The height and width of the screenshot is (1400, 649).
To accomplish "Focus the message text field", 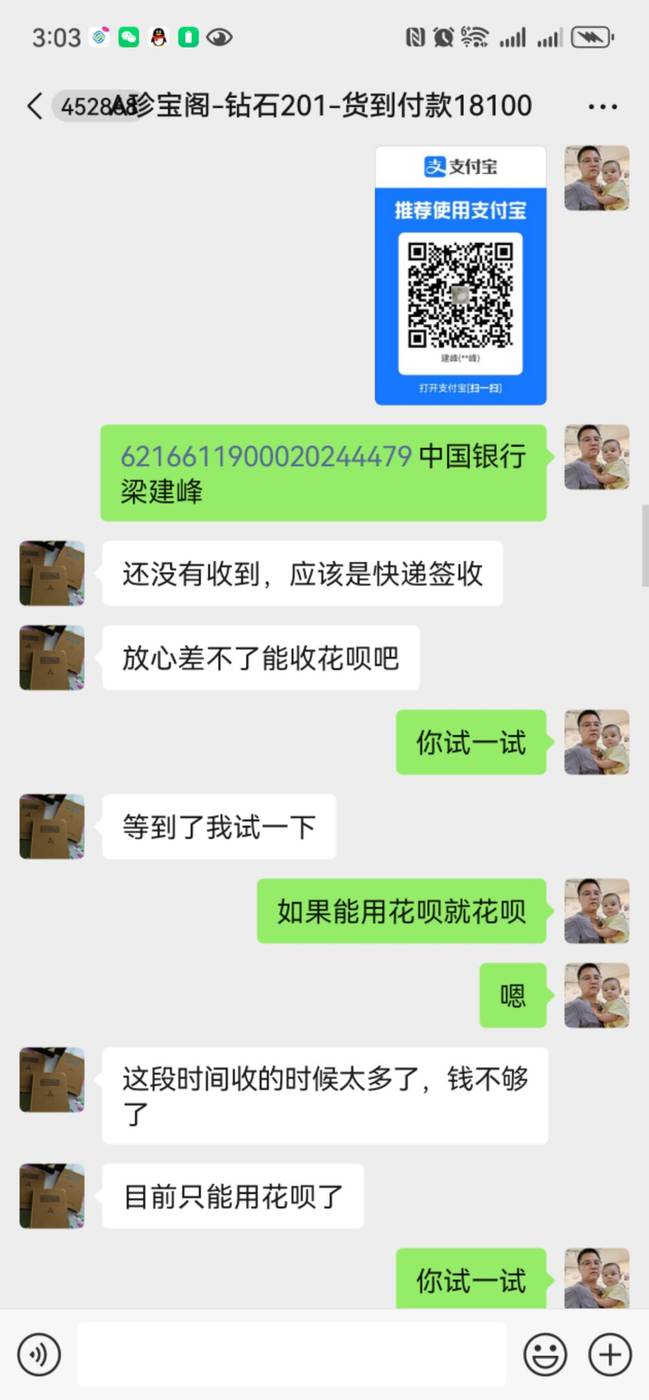I will tap(291, 1355).
